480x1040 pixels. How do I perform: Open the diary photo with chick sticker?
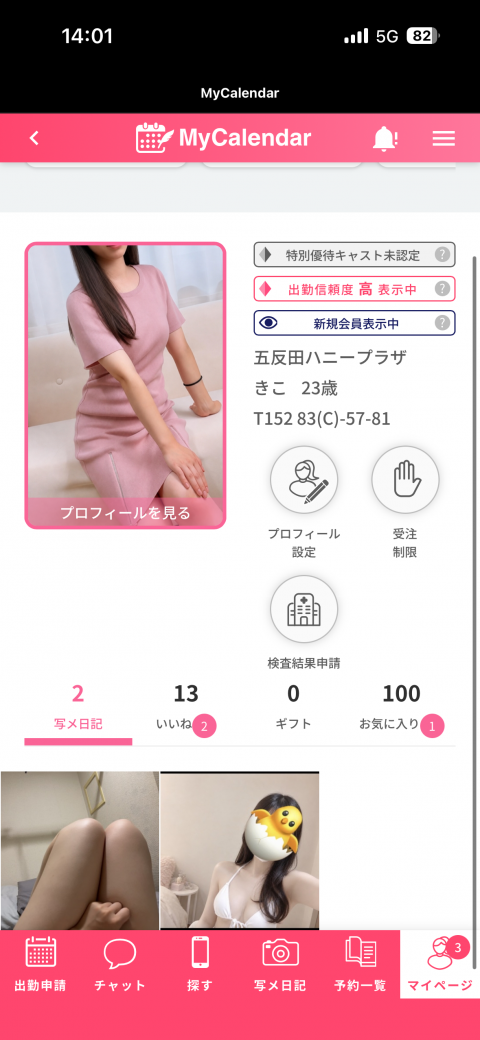coord(239,851)
